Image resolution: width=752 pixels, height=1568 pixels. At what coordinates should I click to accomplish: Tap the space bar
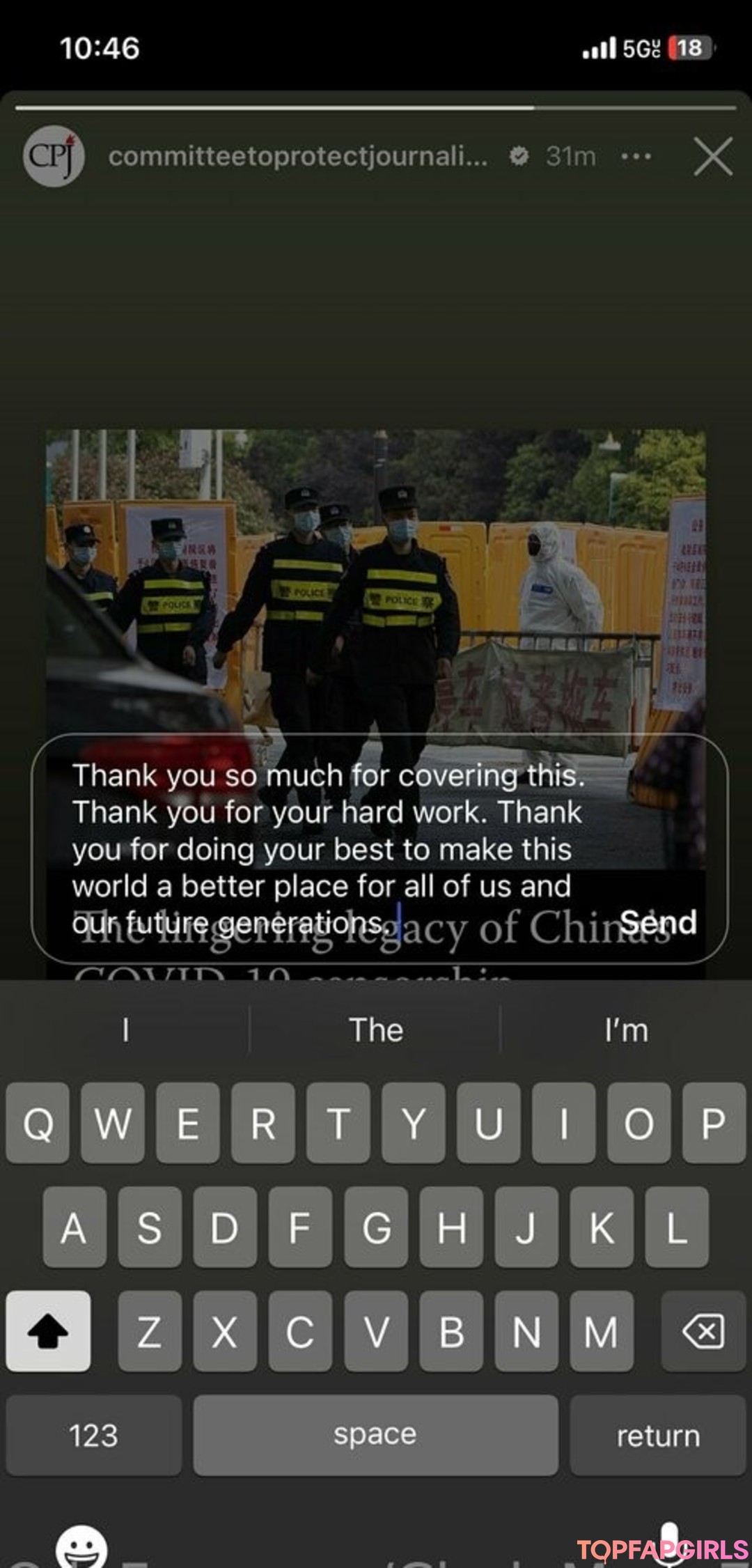tap(375, 1436)
